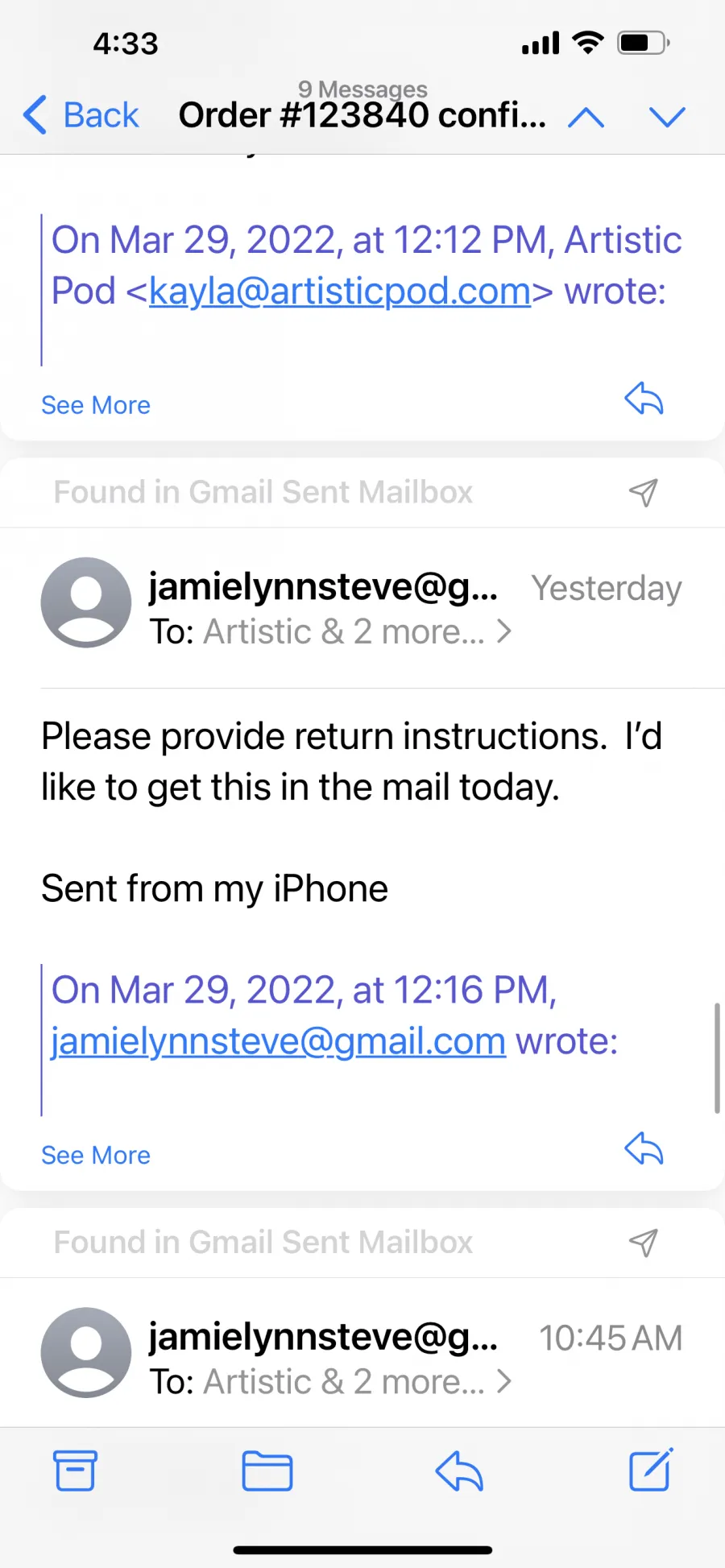725x1568 pixels.
Task: Show recipients of the 10:45 AM message
Action: (330, 1382)
